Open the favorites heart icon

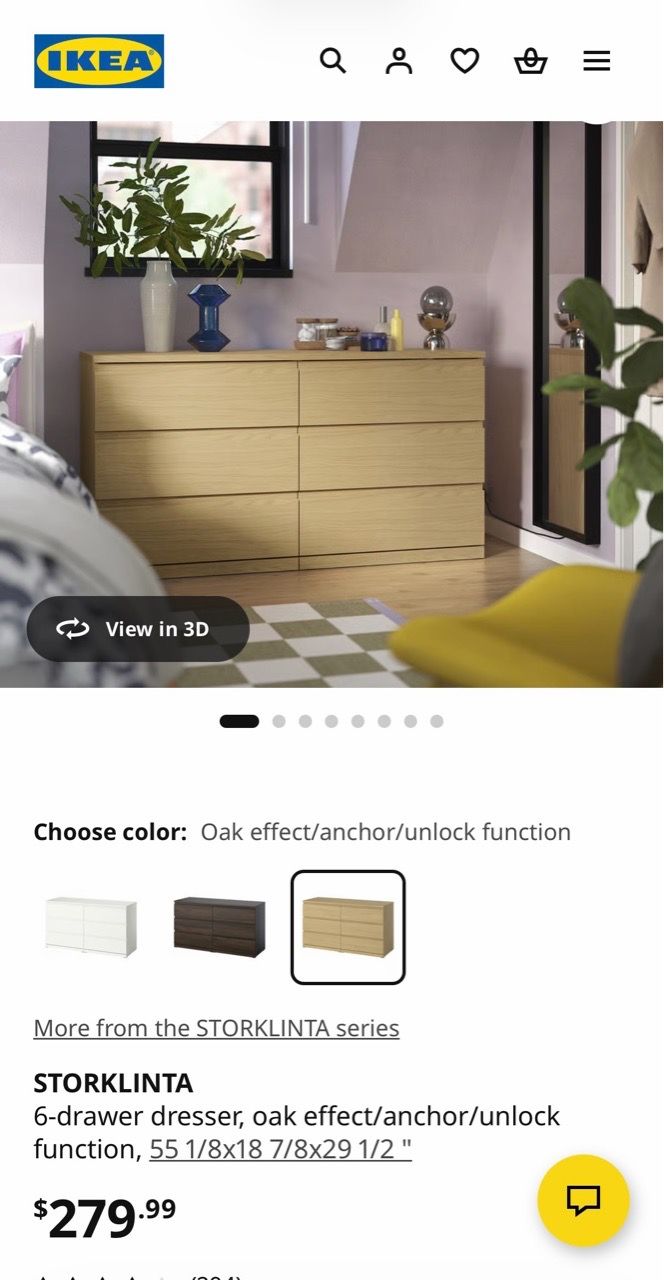(464, 61)
